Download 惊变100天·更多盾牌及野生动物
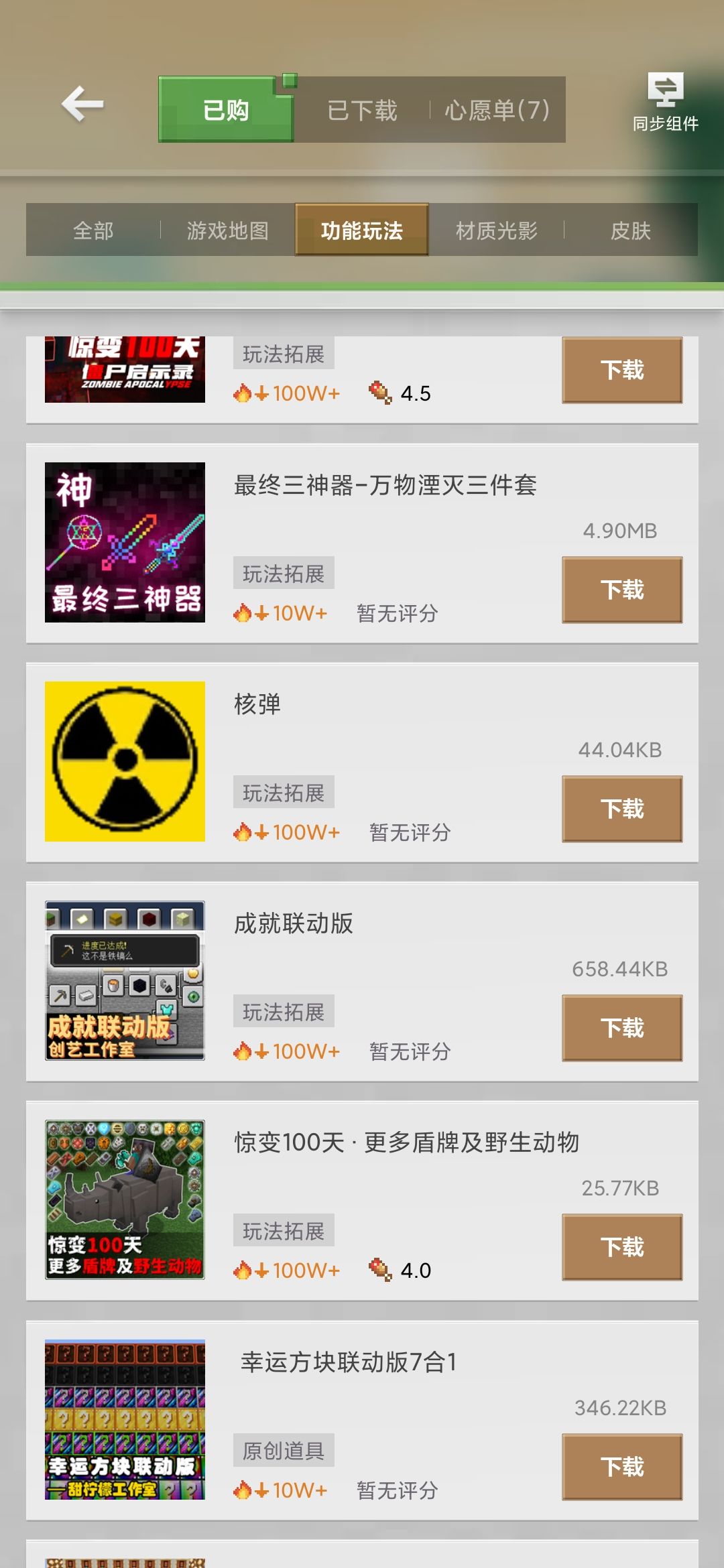Screen dimensions: 724x1568 pyautogui.click(x=621, y=1247)
